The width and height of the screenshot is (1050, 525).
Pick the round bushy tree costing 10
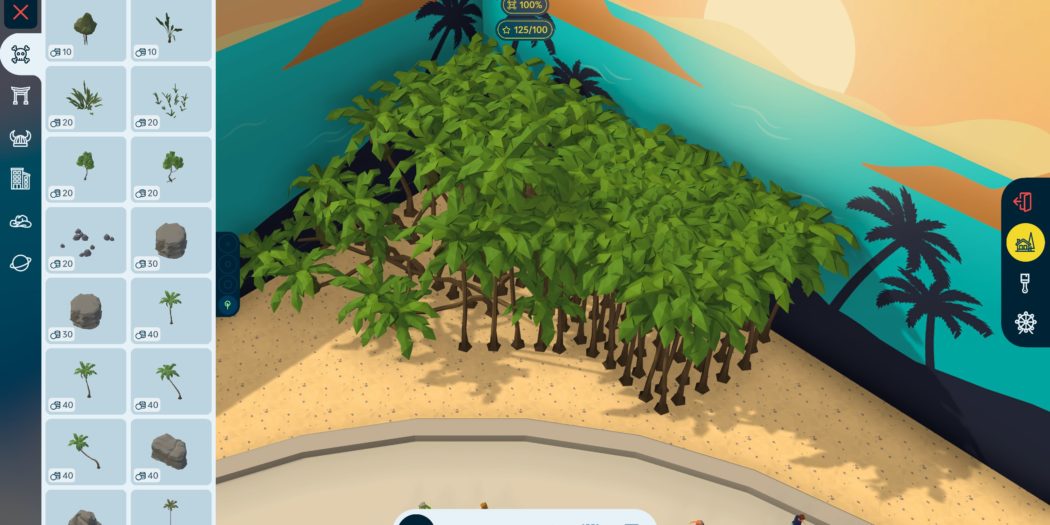86,28
